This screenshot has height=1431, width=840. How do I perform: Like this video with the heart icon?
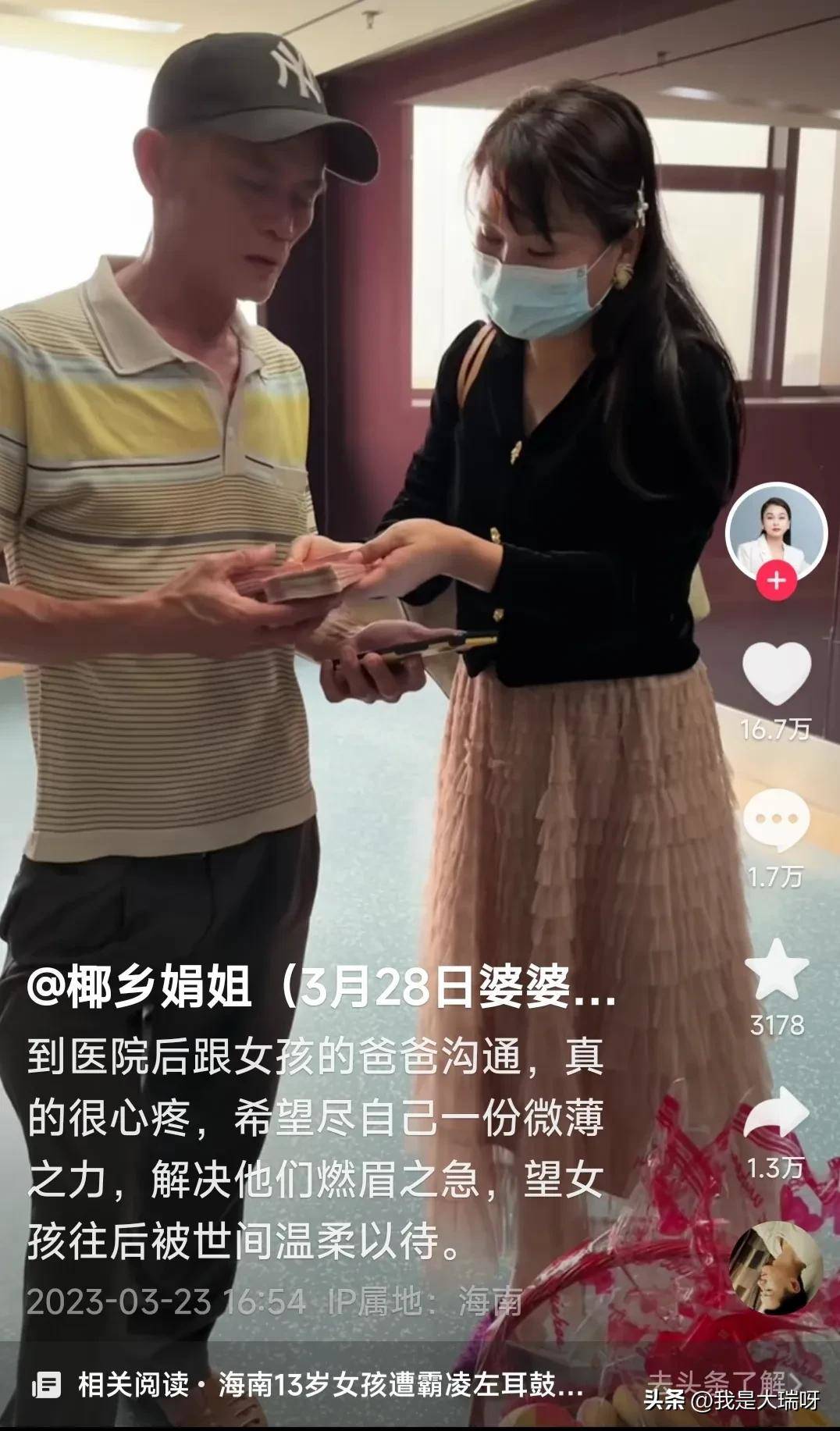tap(776, 674)
